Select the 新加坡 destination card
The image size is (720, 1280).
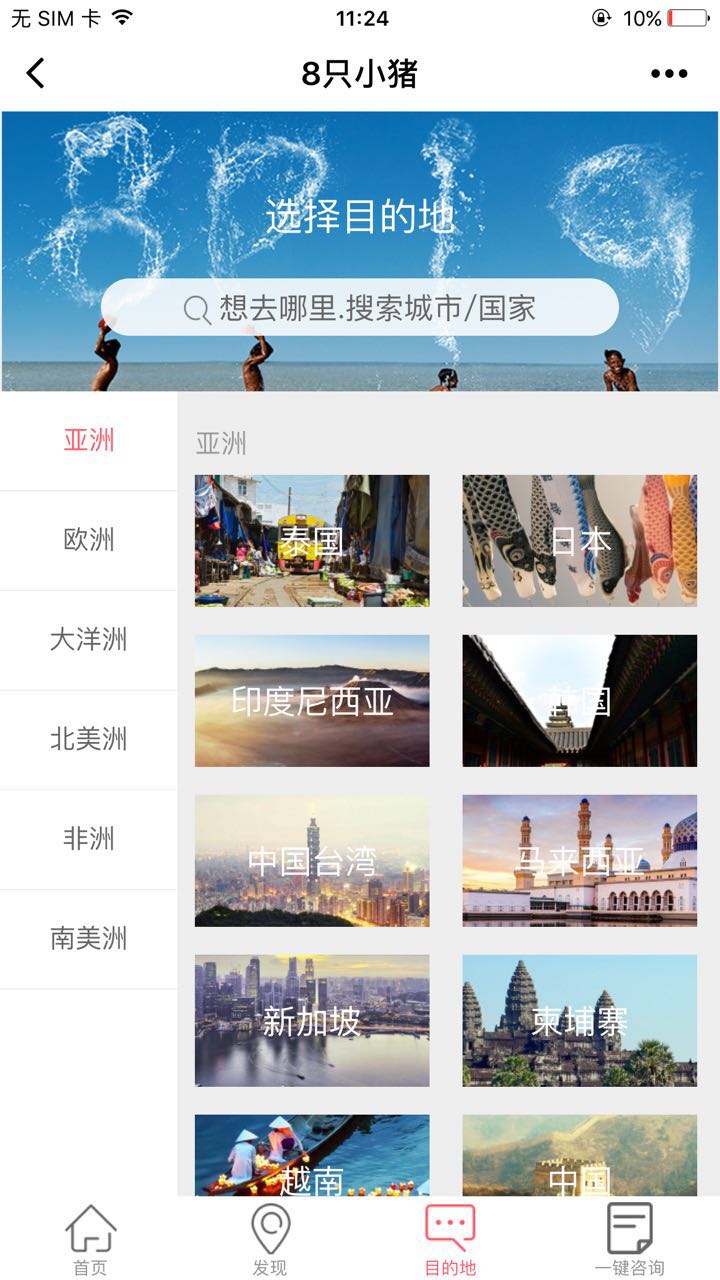pos(312,1021)
